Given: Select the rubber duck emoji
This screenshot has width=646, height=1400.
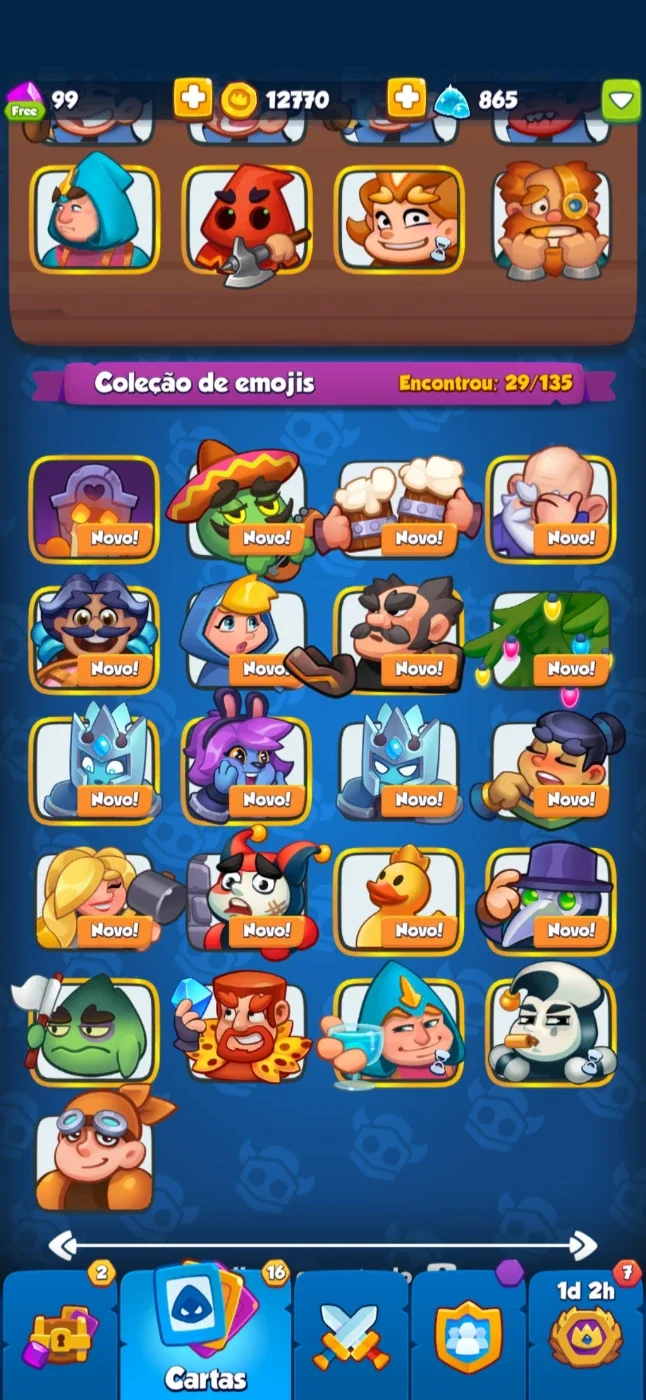Looking at the screenshot, I should (x=399, y=900).
